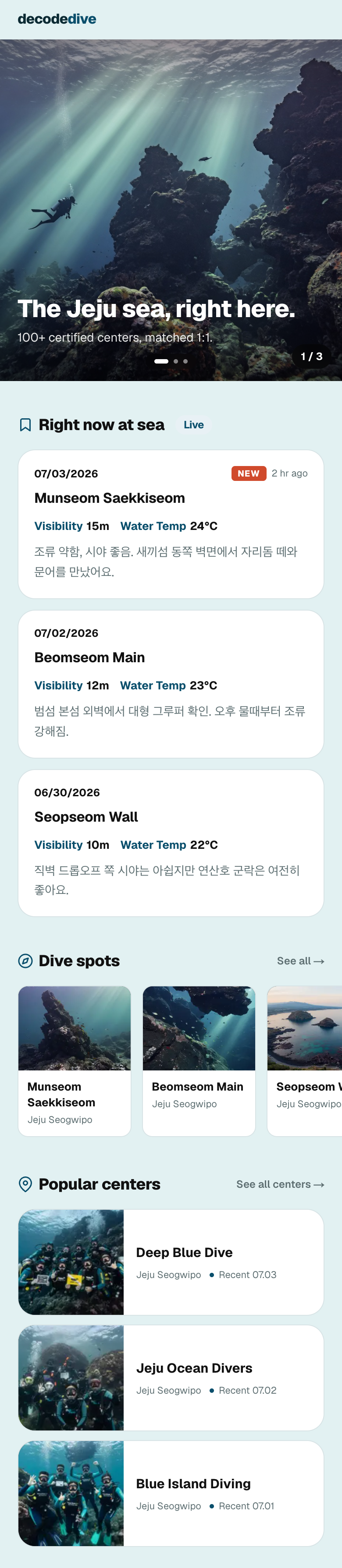See all centers
The height and width of the screenshot is (1568, 342).
point(281,1184)
